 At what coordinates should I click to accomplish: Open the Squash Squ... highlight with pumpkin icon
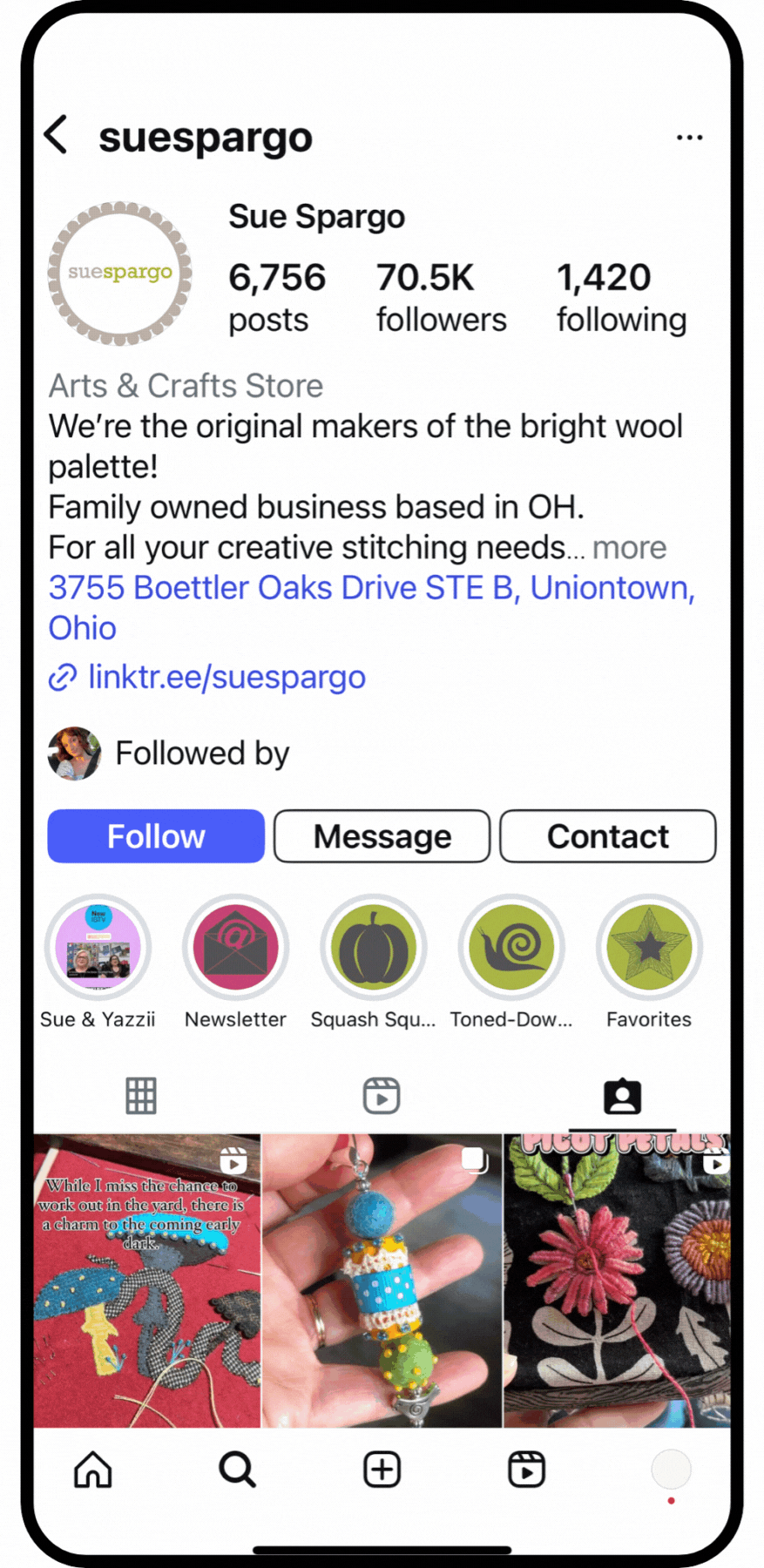373,947
